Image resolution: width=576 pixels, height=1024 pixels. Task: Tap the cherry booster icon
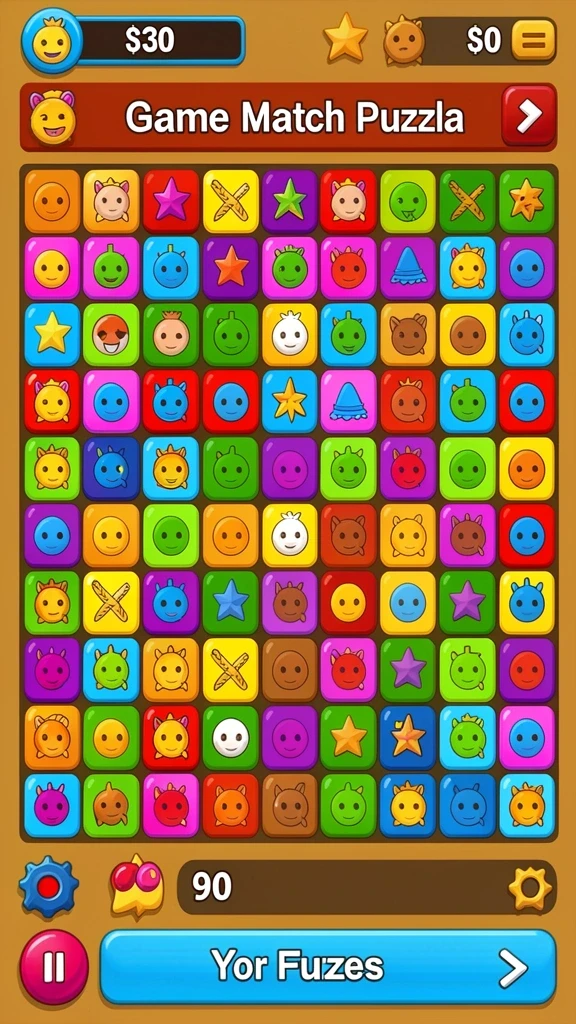pyautogui.click(x=136, y=886)
